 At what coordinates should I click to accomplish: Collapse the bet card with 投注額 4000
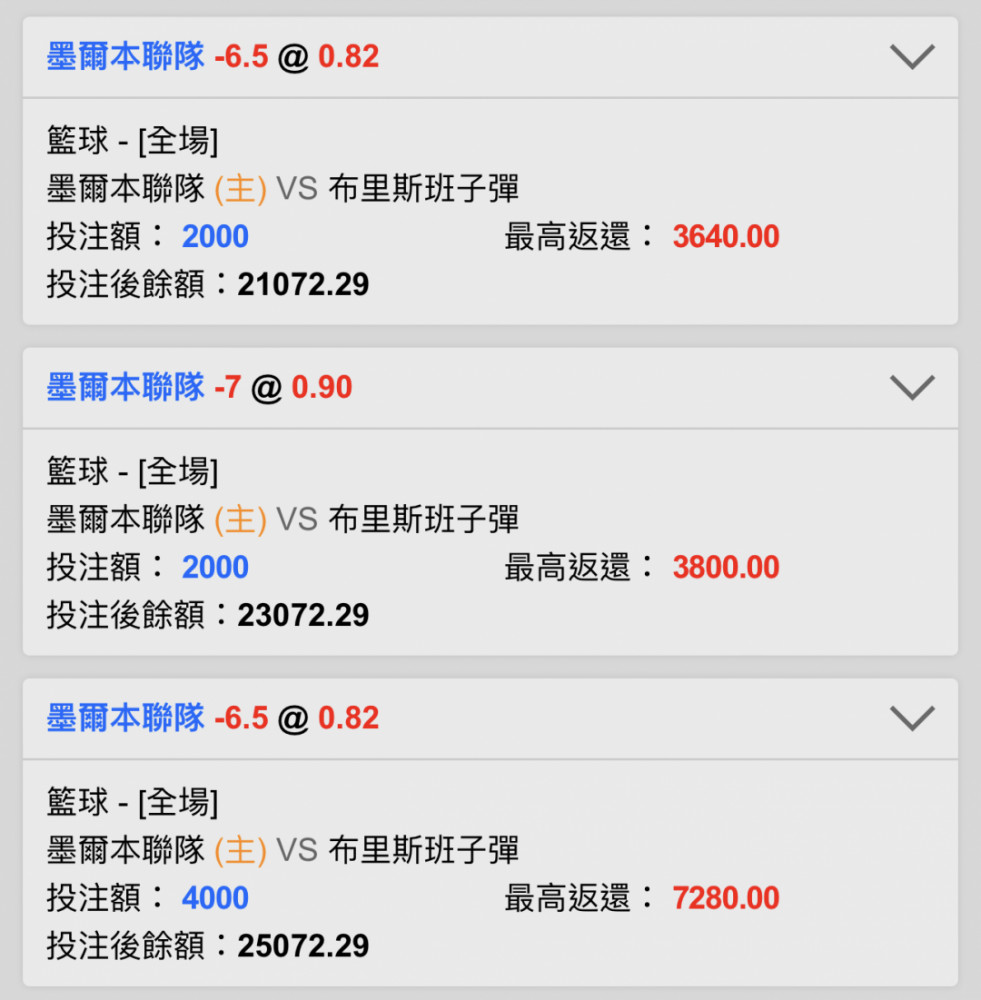(x=911, y=718)
